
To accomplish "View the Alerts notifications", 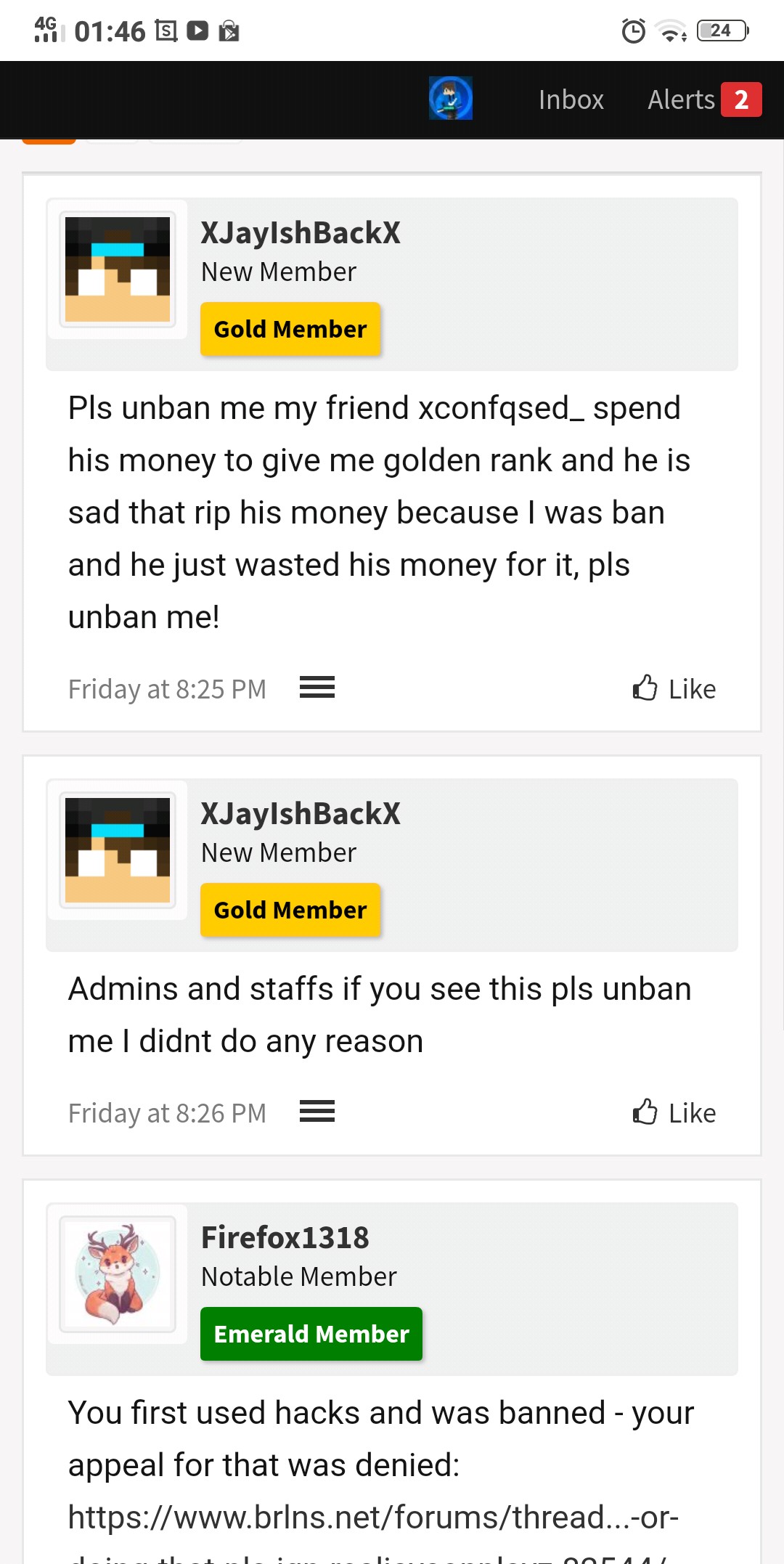I will (704, 99).
